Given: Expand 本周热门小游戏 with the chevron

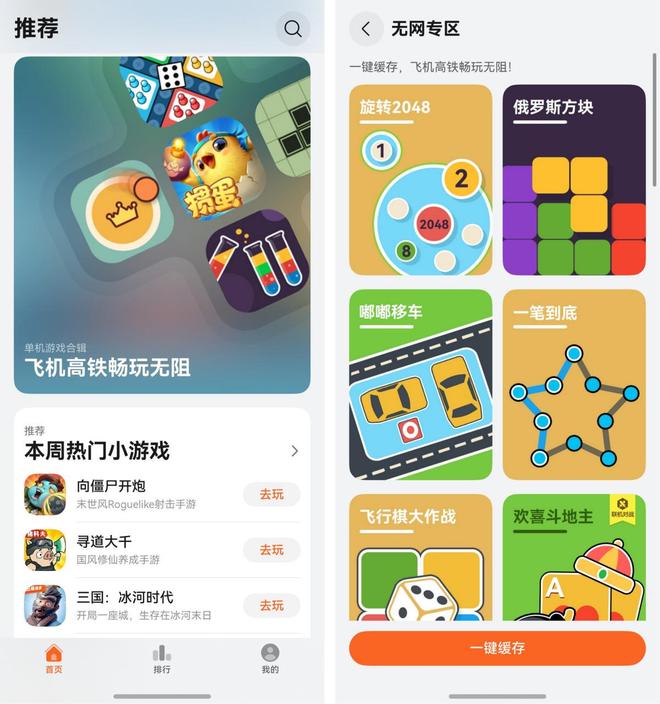Looking at the screenshot, I should (x=294, y=451).
